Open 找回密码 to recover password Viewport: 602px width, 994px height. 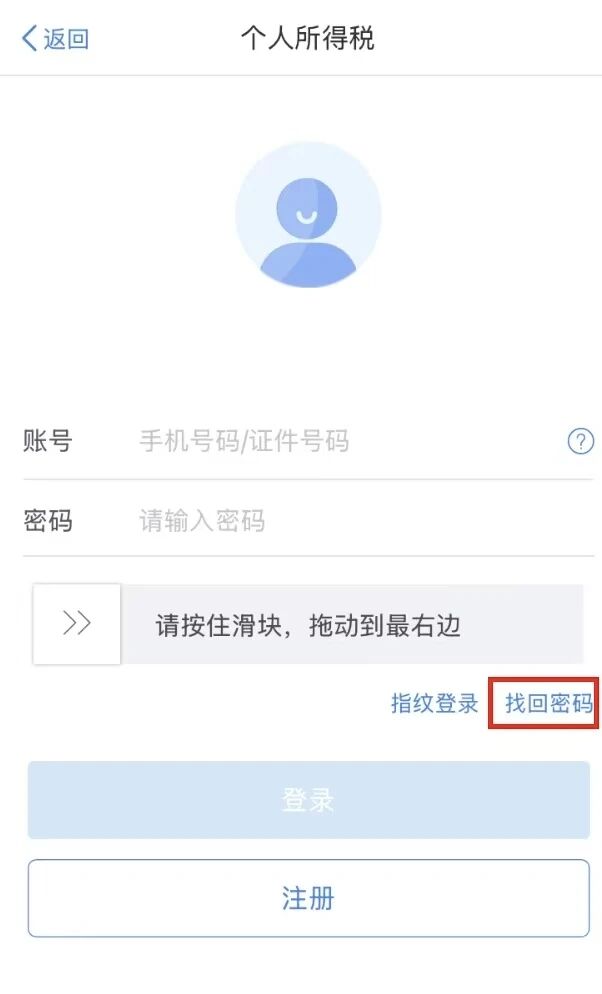547,703
